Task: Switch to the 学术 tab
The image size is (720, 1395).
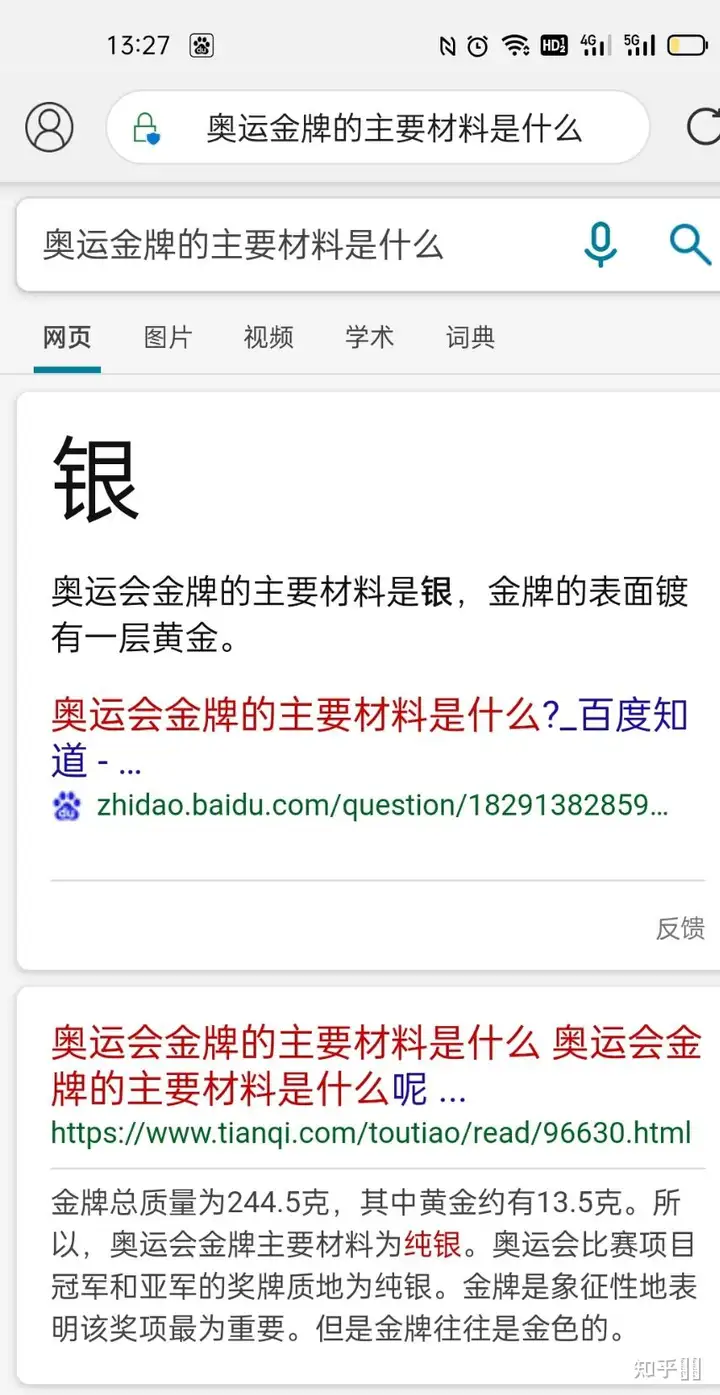Action: [369, 337]
